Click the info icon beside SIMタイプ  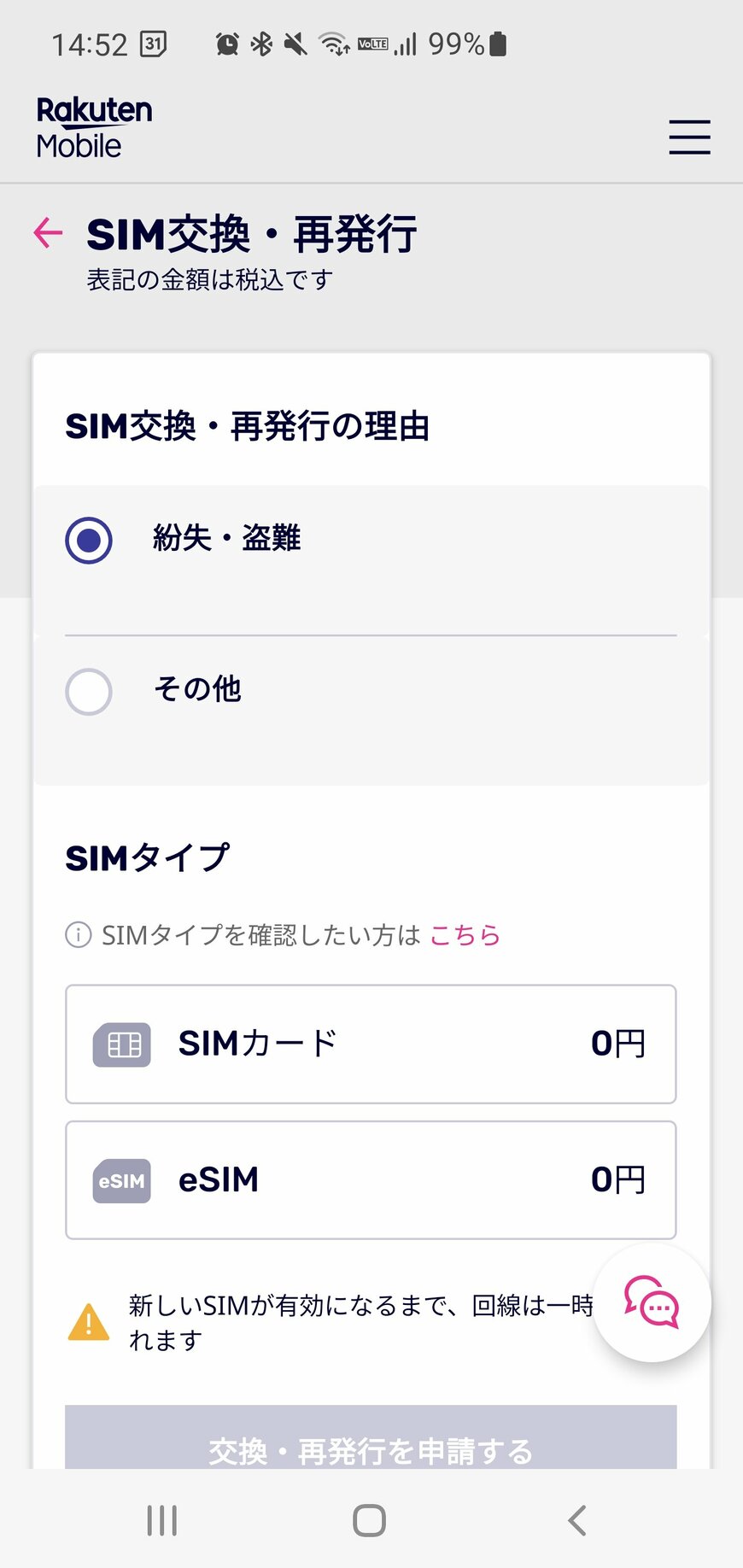[78, 934]
